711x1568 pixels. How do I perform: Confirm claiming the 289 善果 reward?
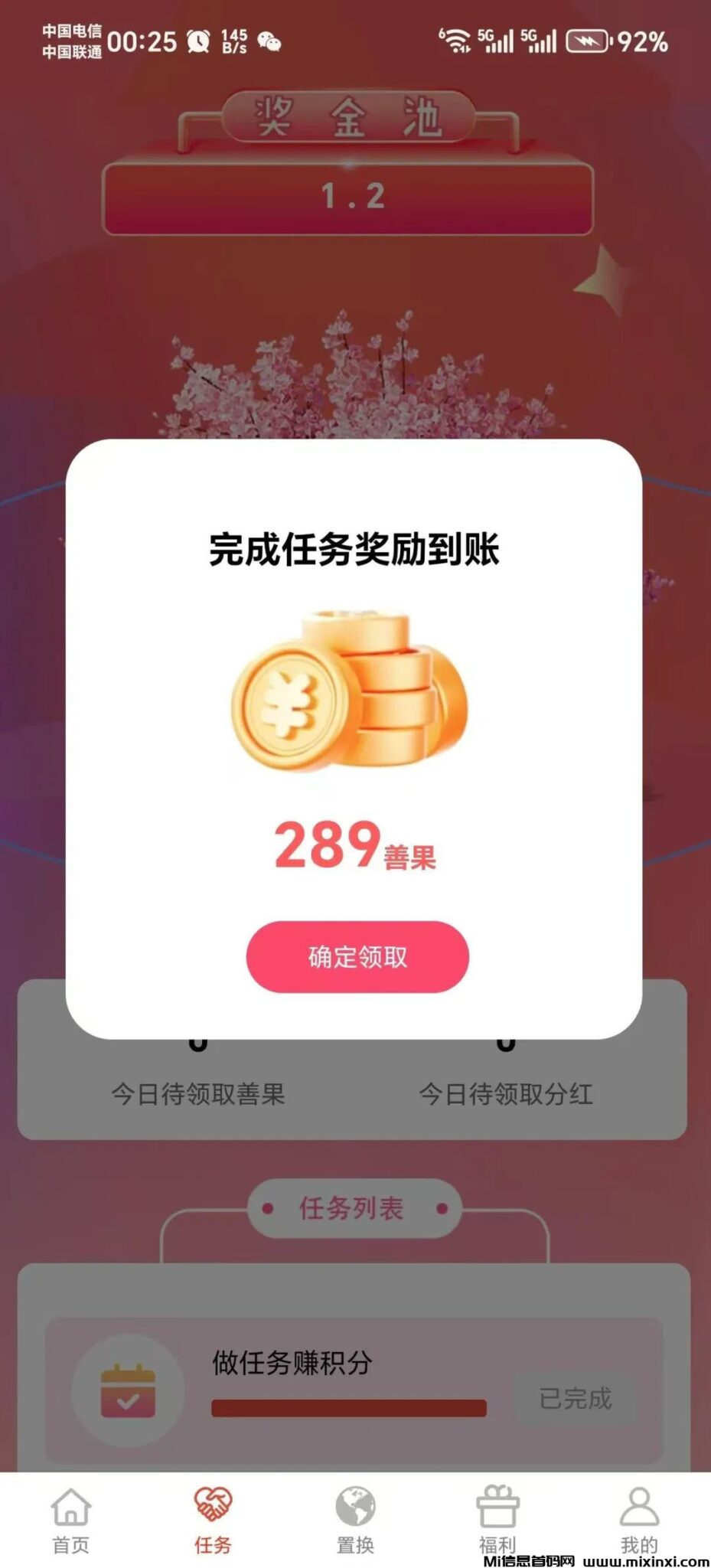coord(357,957)
